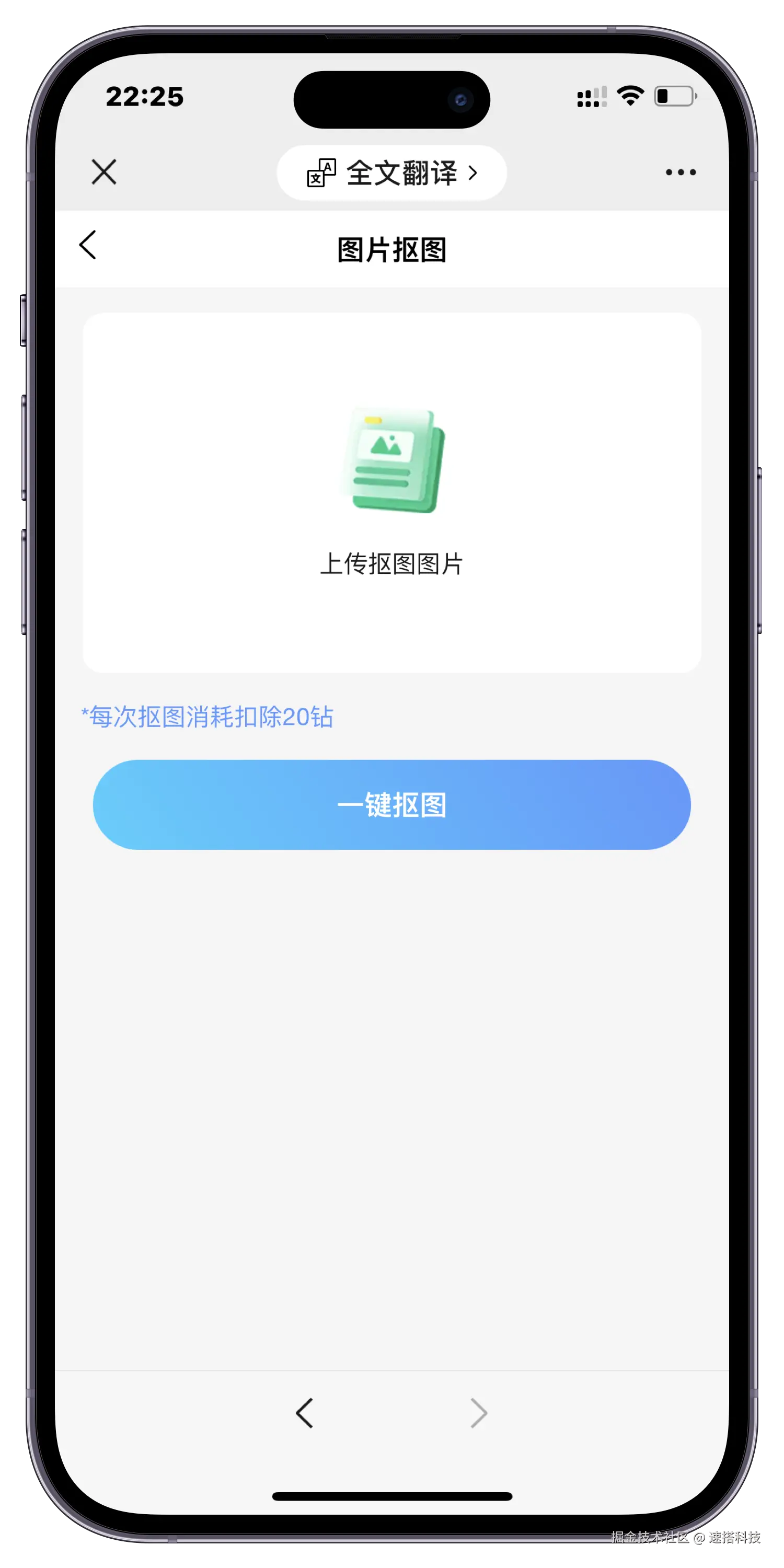This screenshot has height=1568, width=784.
Task: Navigate browser back with bottom arrow
Action: (304, 1413)
